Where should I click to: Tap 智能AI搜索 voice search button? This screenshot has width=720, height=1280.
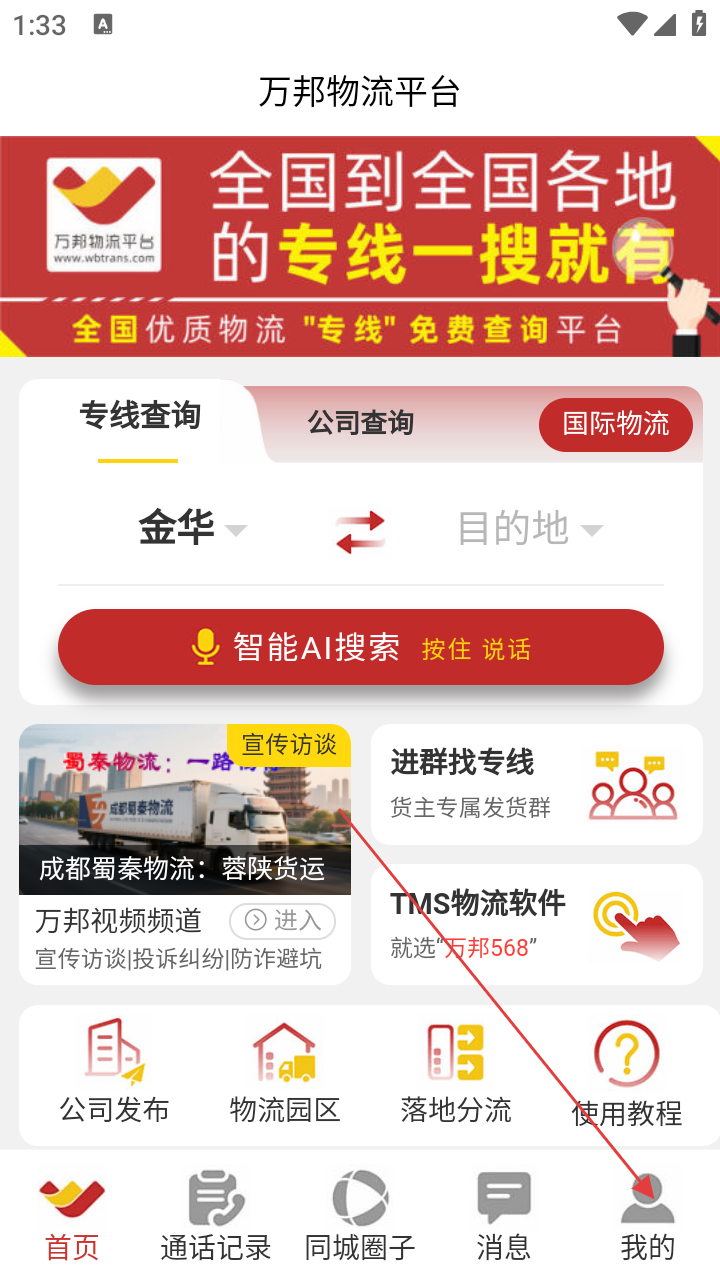360,648
